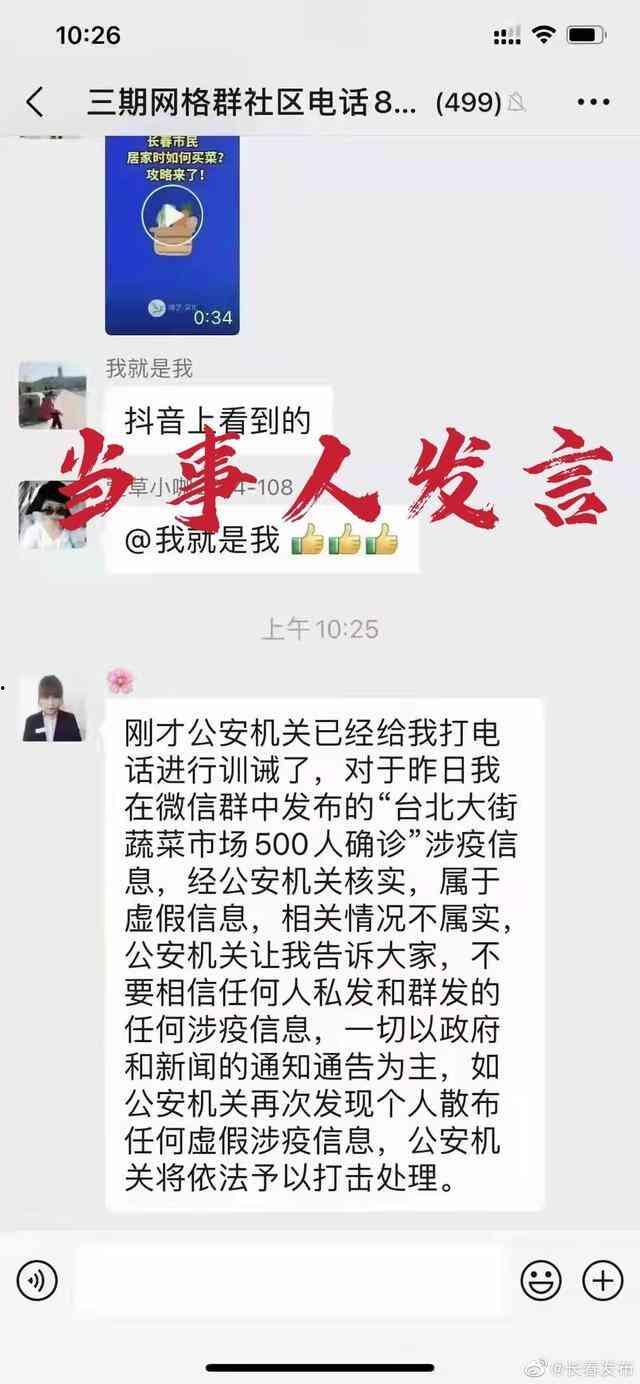View profile avatar of 我就是我
640x1384 pixels.
click(x=52, y=395)
